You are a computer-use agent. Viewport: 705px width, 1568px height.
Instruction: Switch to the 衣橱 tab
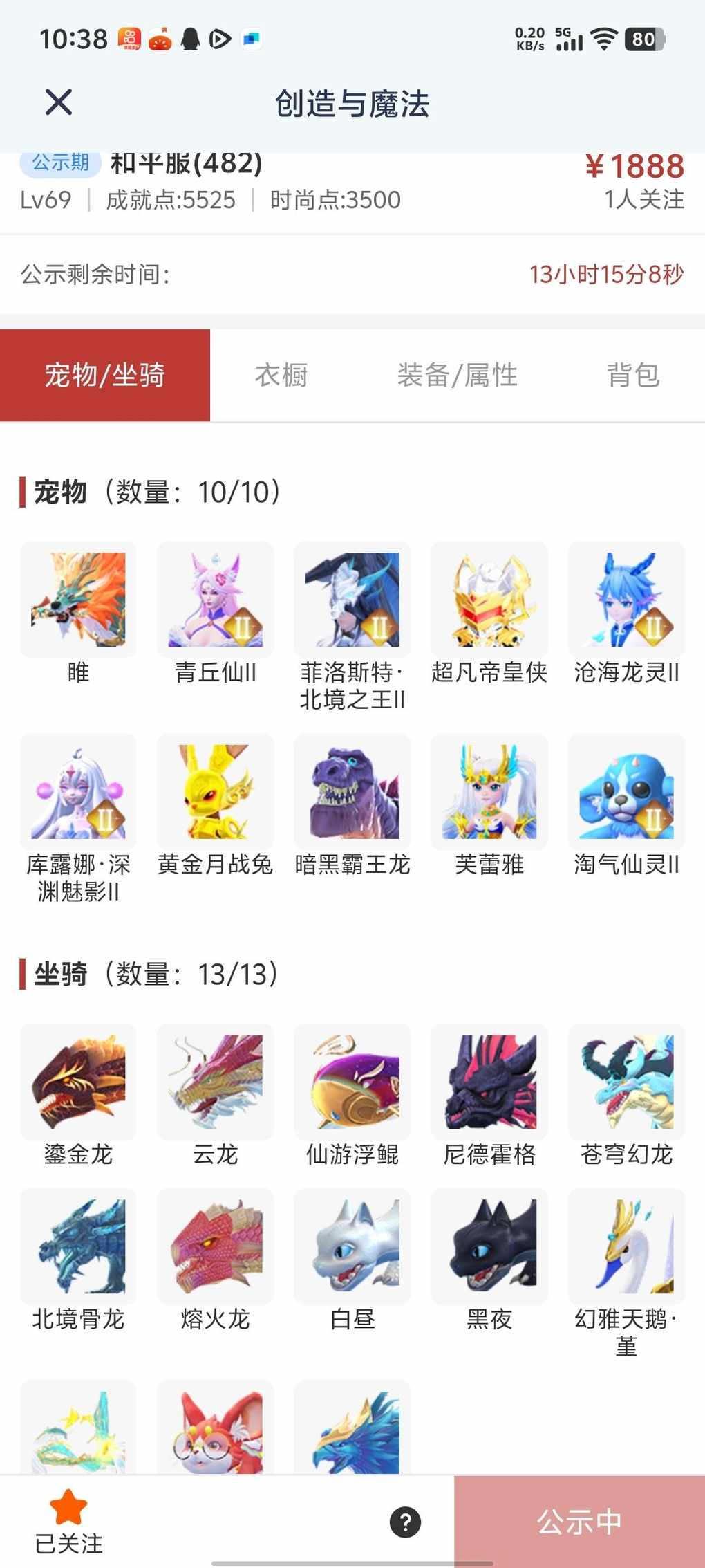click(281, 375)
